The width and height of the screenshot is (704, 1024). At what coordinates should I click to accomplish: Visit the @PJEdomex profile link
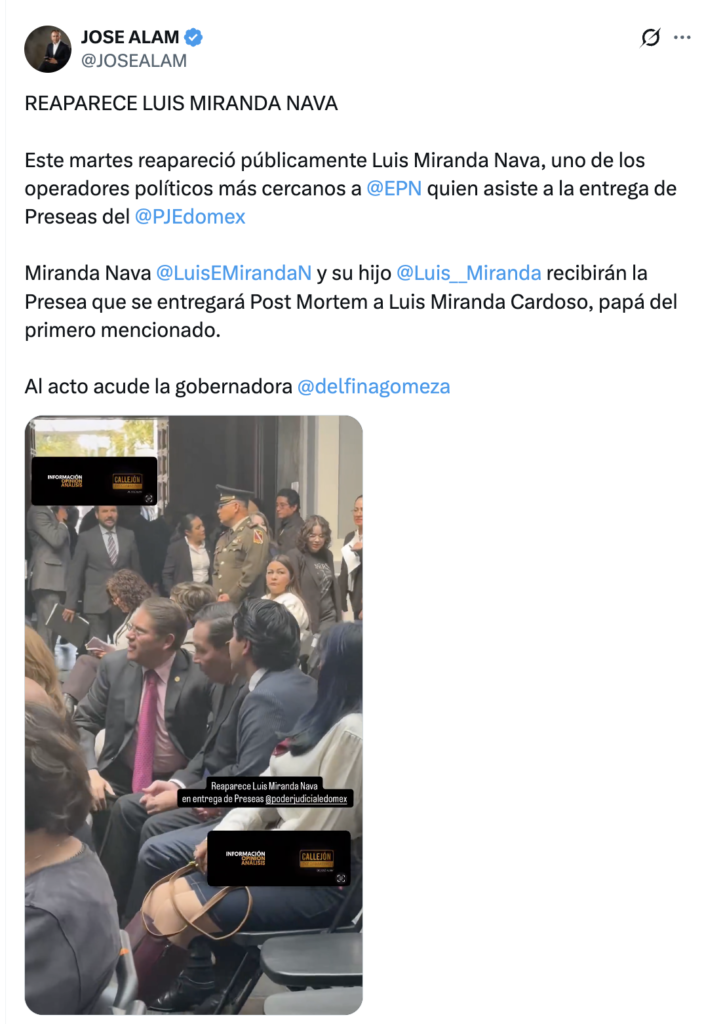coord(190,216)
